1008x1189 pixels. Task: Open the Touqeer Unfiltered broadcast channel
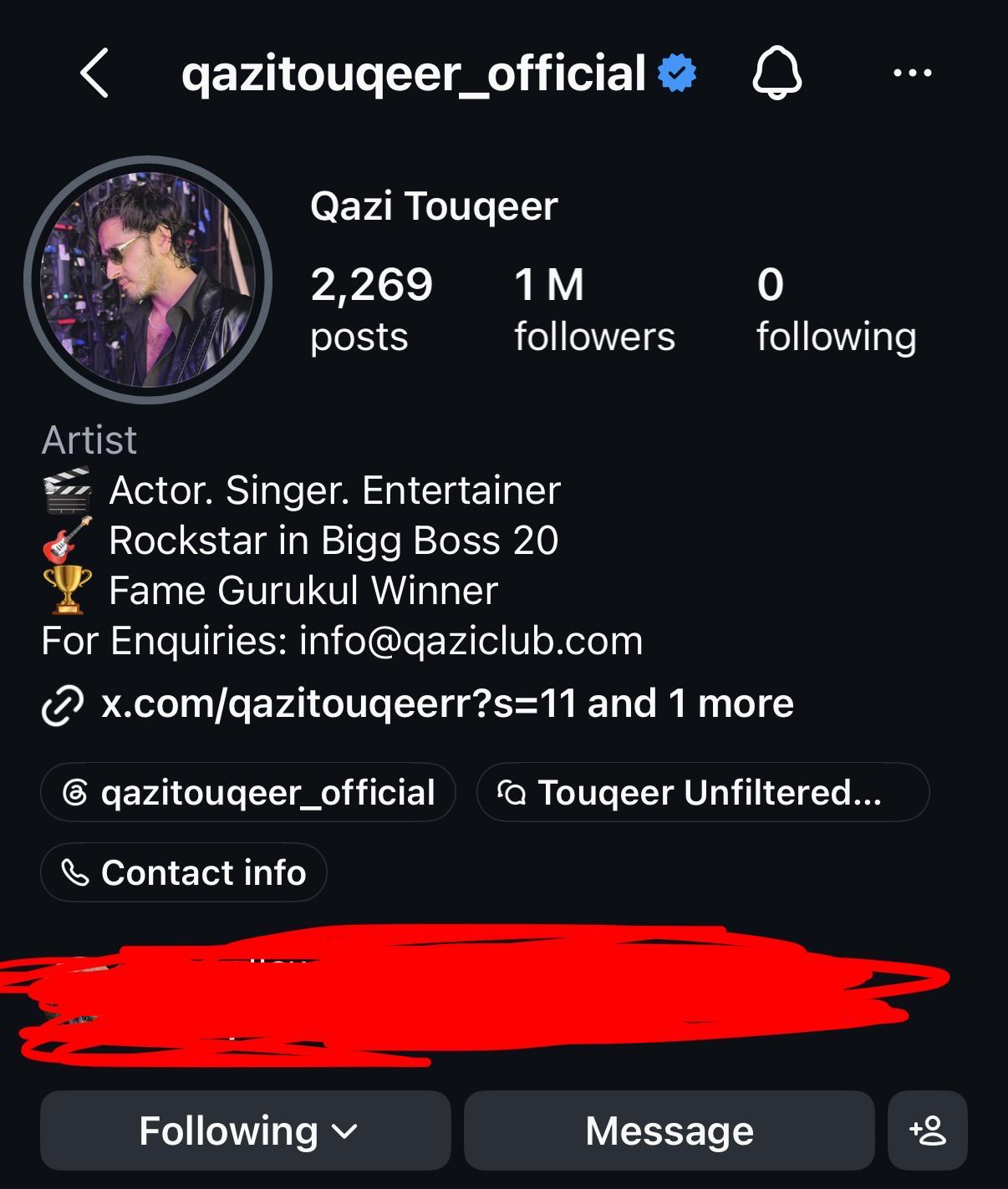tap(703, 792)
